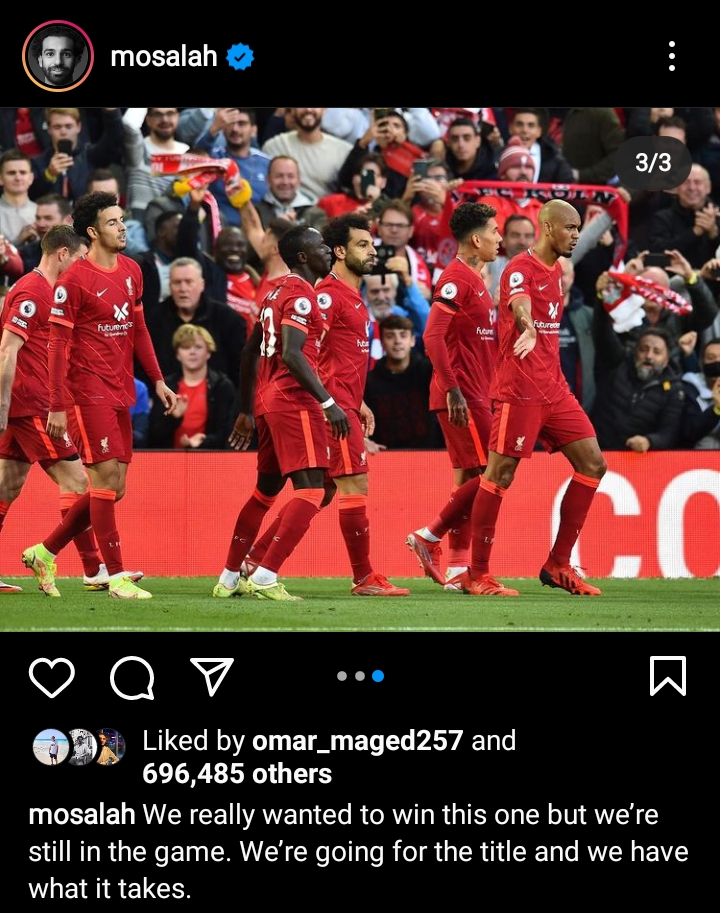
Task: Open omar_maged257's profile from the likes line
Action: (x=357, y=741)
